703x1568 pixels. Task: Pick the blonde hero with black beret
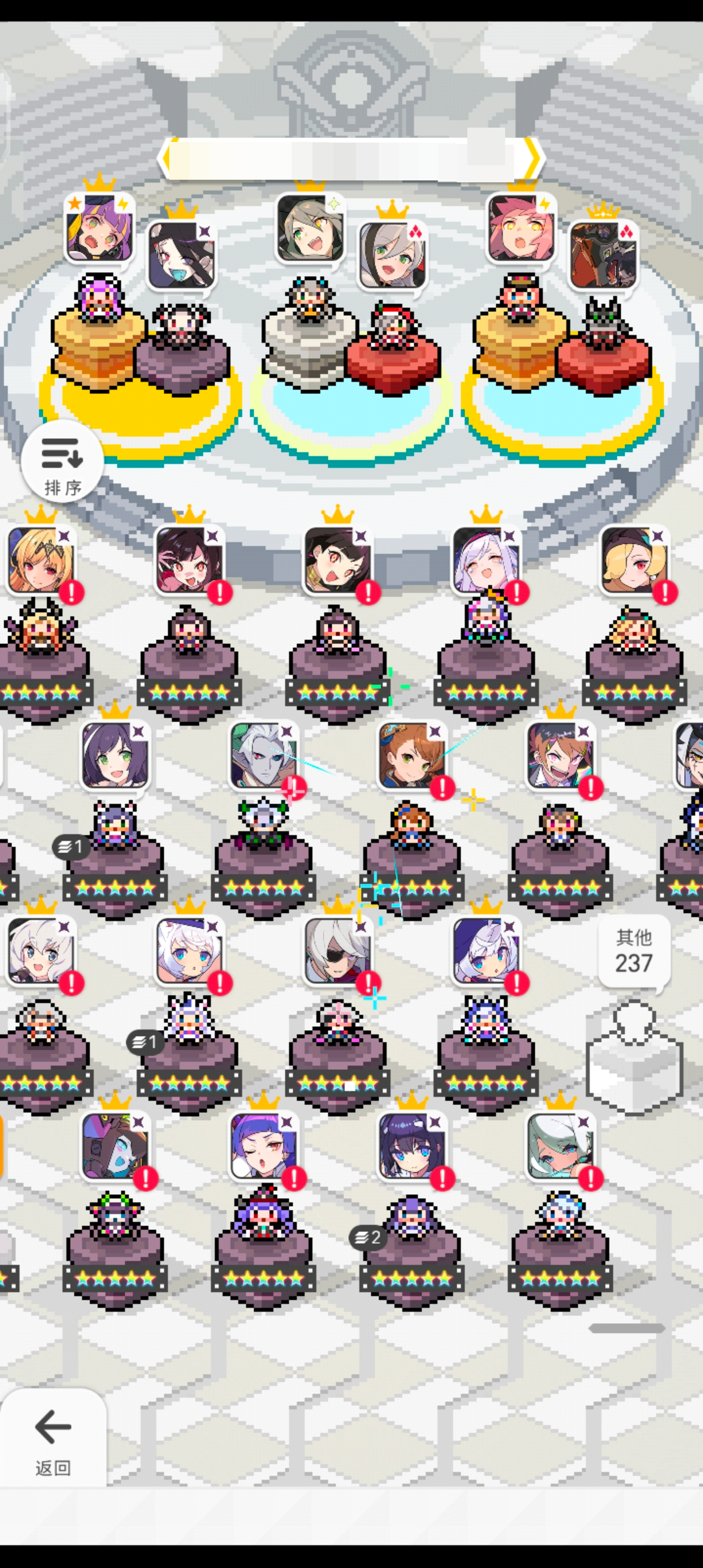click(634, 561)
